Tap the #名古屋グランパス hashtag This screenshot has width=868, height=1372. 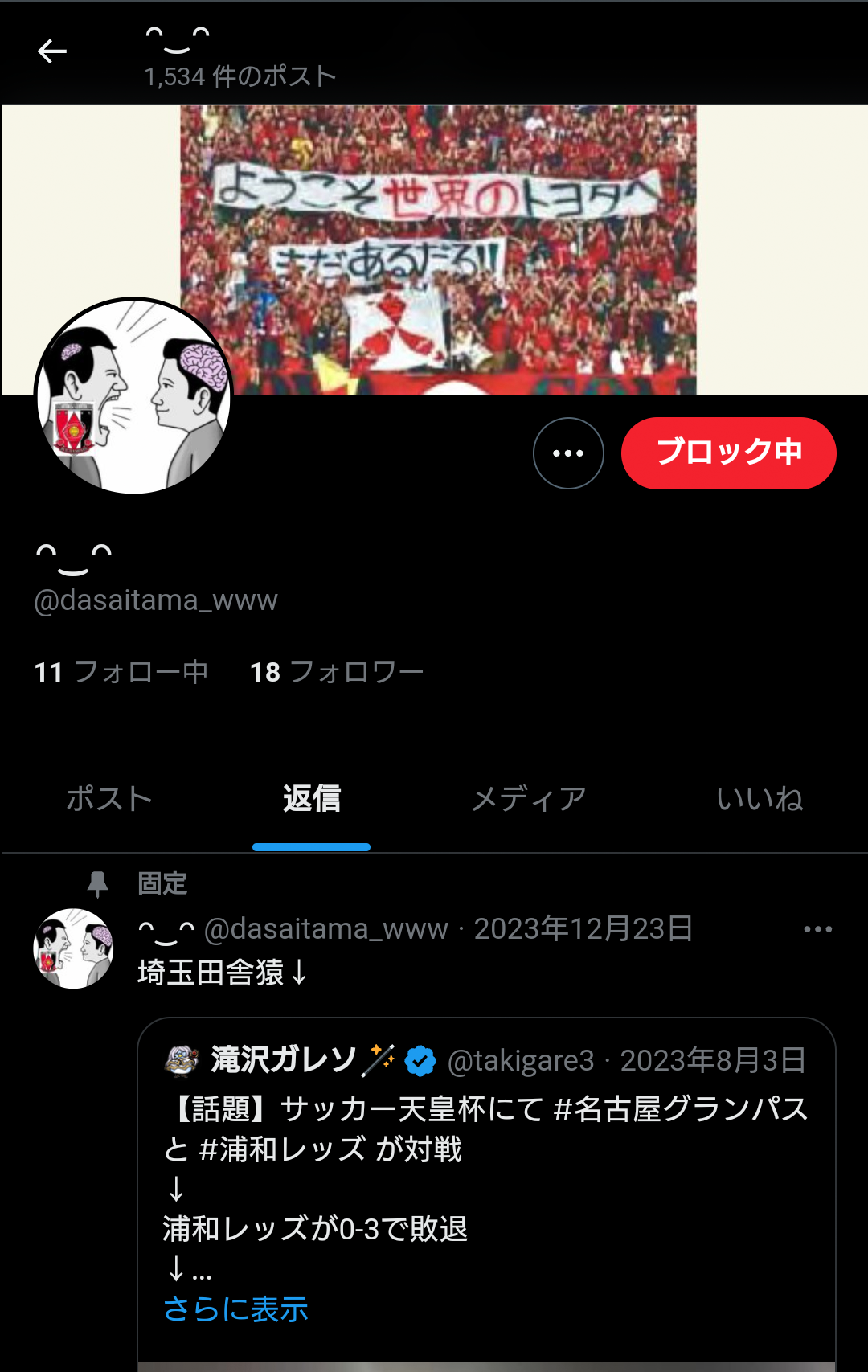(x=681, y=1109)
